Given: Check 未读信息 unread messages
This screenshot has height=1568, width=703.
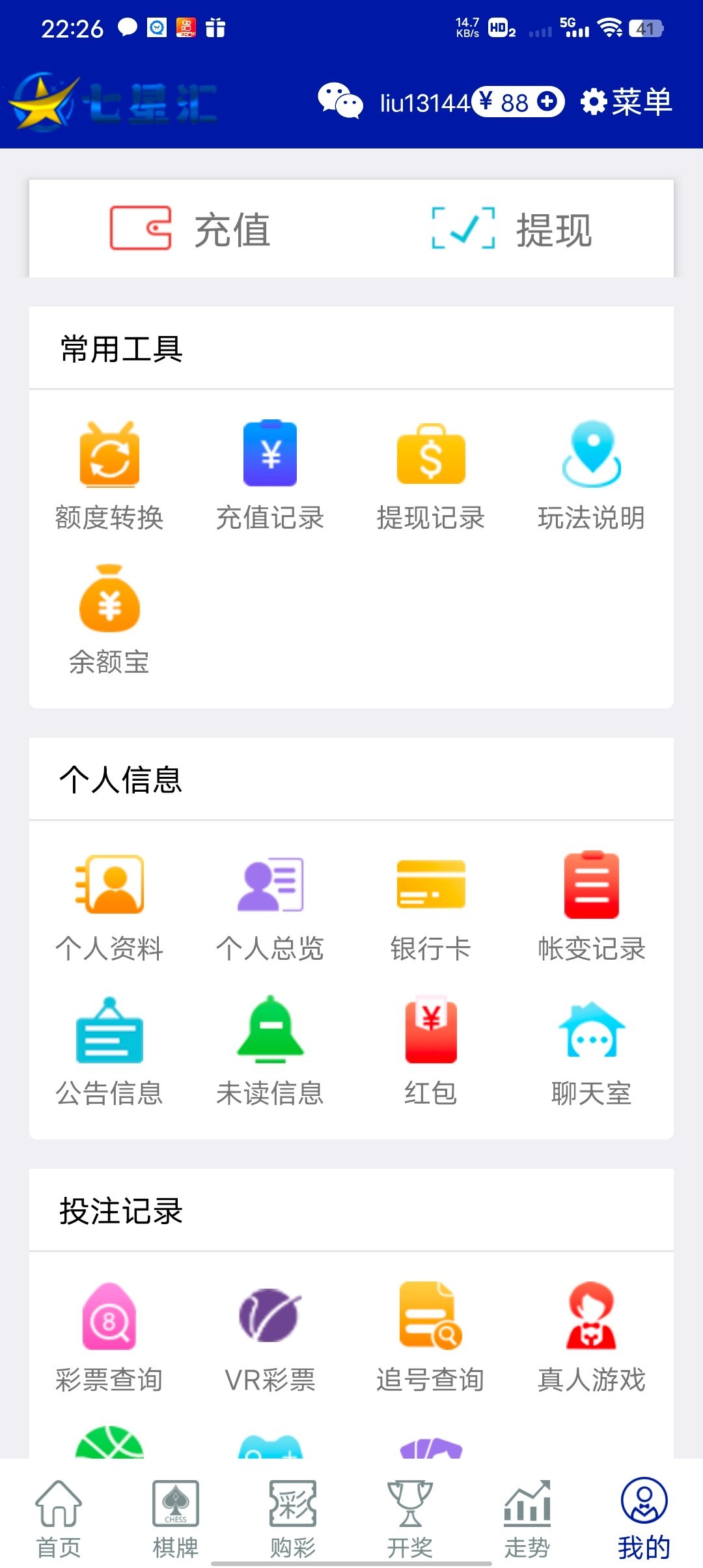Looking at the screenshot, I should [270, 1050].
